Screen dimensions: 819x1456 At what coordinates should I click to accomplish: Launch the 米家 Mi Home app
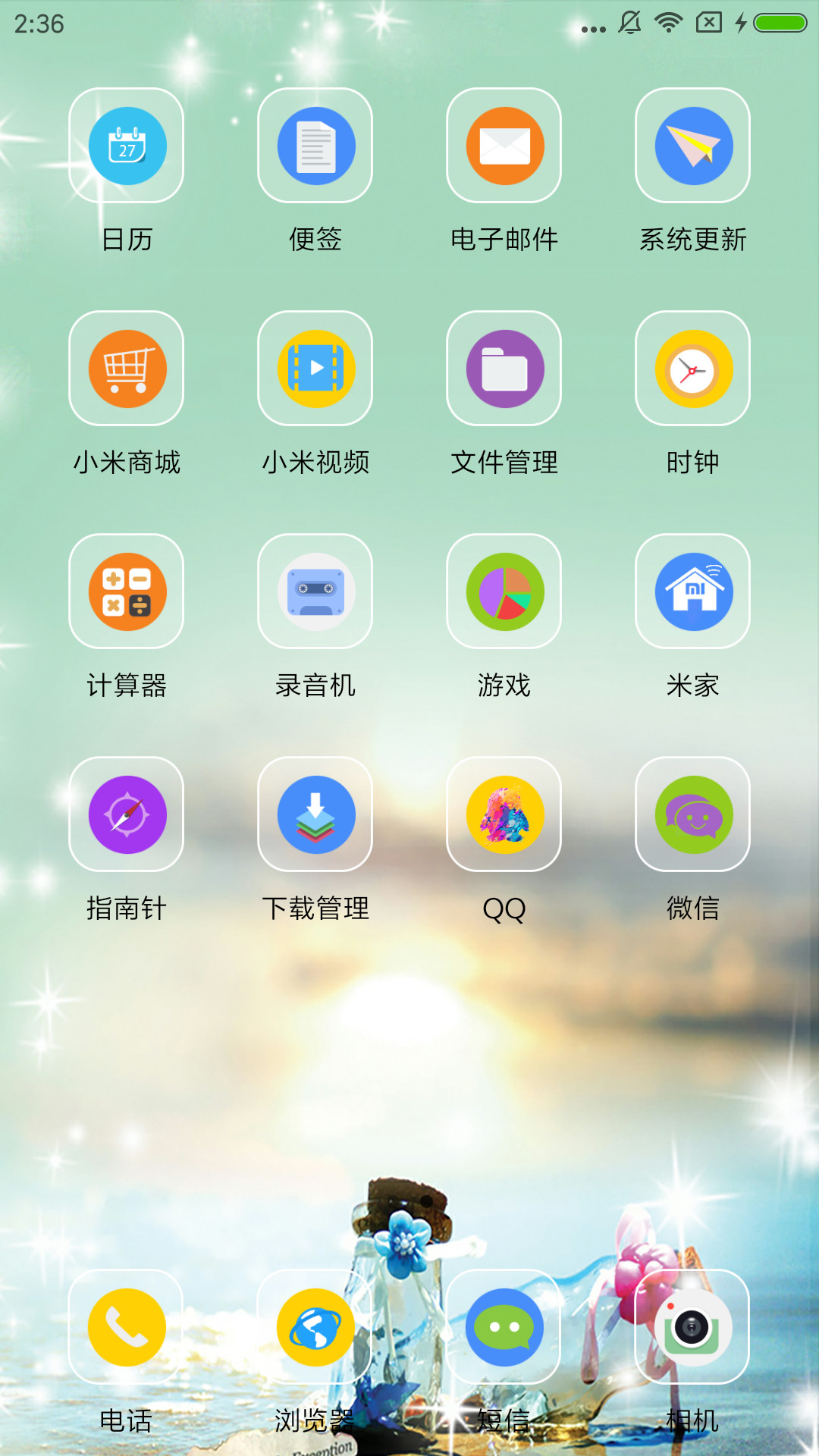[693, 591]
